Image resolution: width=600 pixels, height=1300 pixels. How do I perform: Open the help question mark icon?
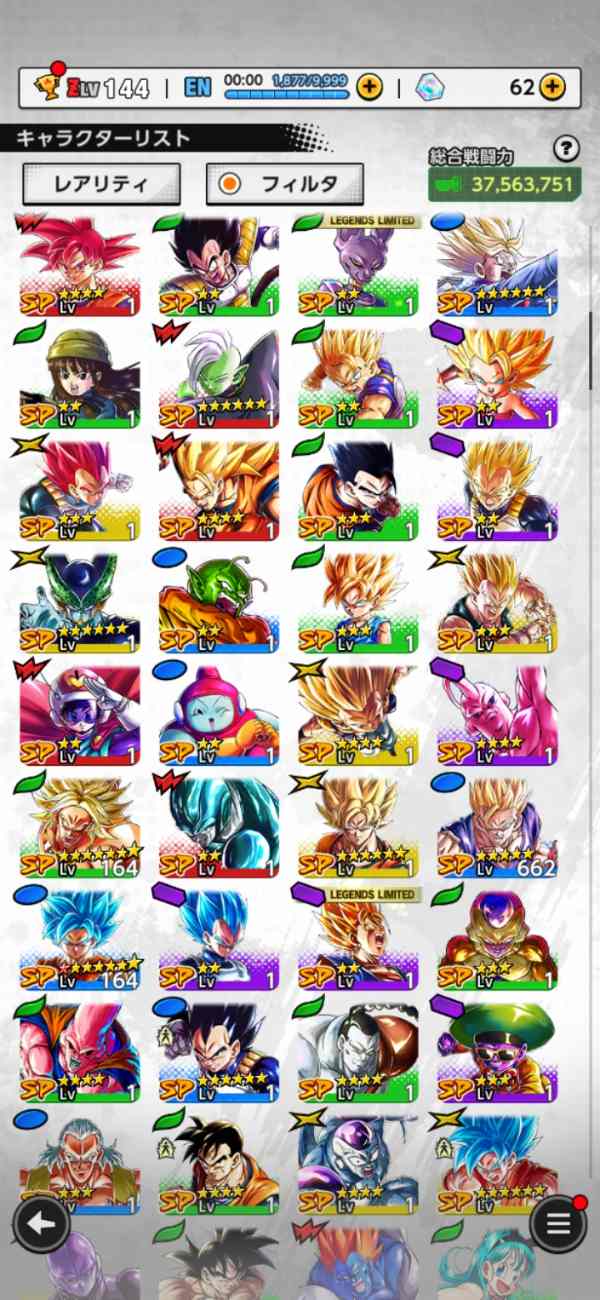click(x=566, y=149)
